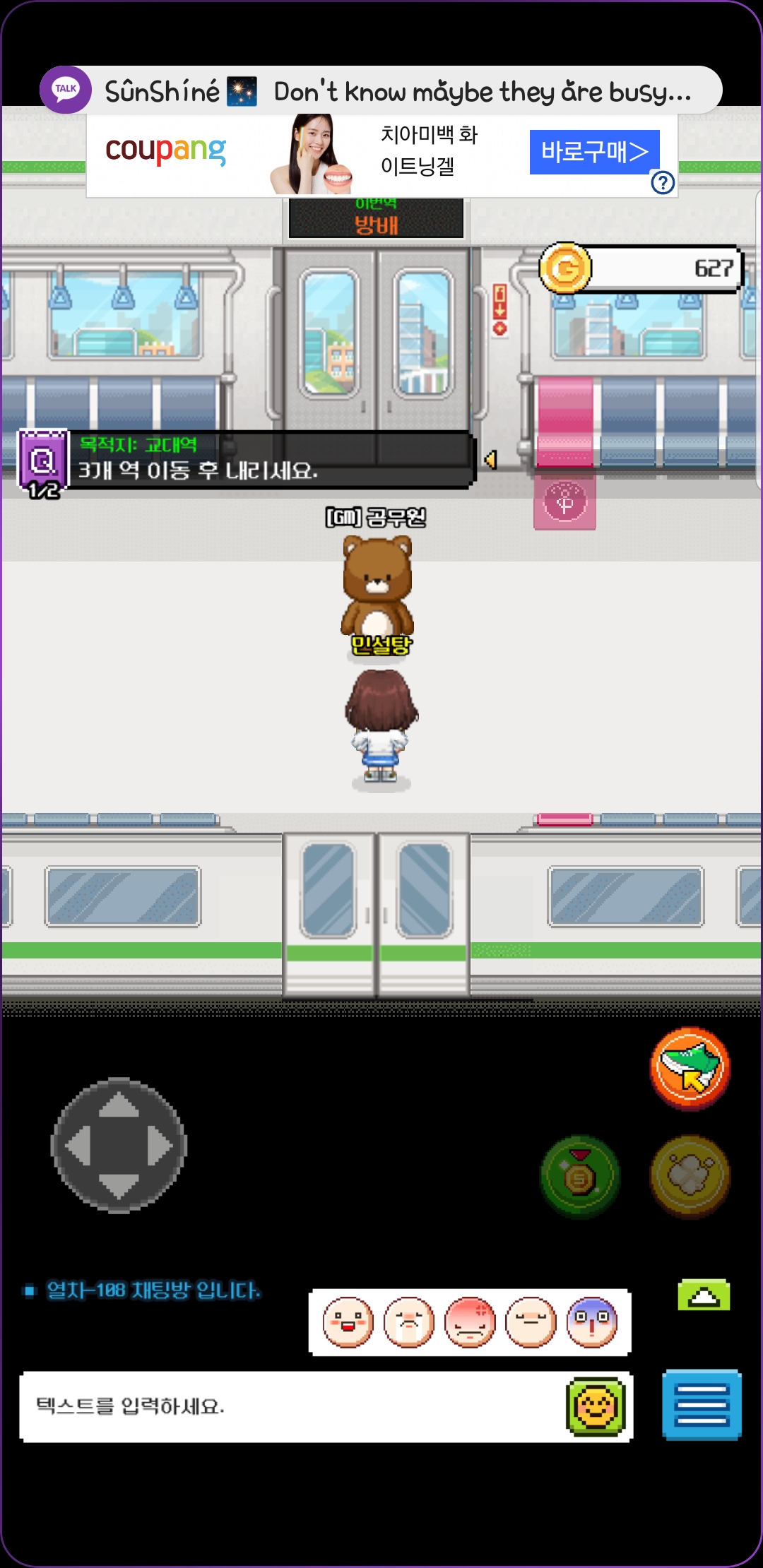Focus the 텍스트를 입력하세요 chat input
Viewport: 763px width, 1568px height.
tap(293, 1406)
